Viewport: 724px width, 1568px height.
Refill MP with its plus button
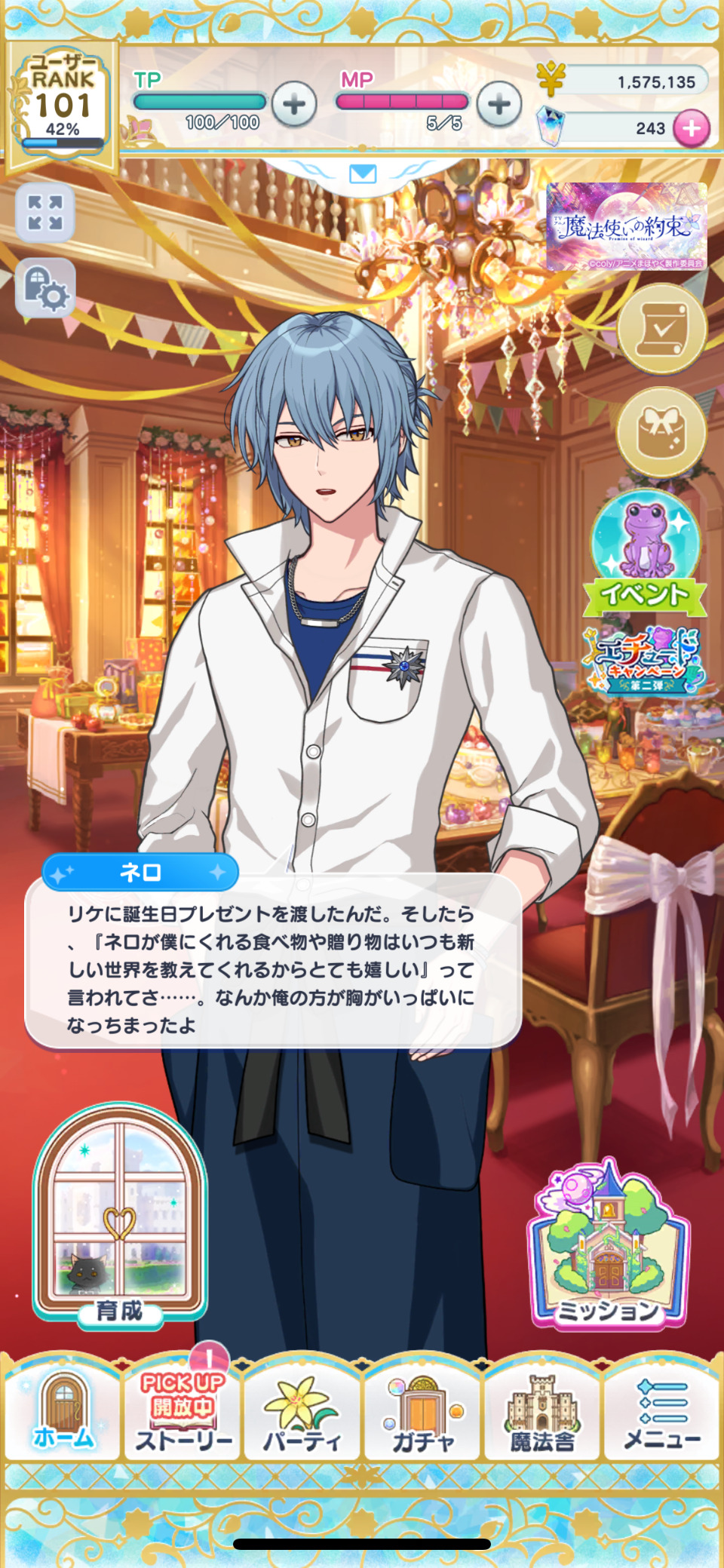[499, 104]
